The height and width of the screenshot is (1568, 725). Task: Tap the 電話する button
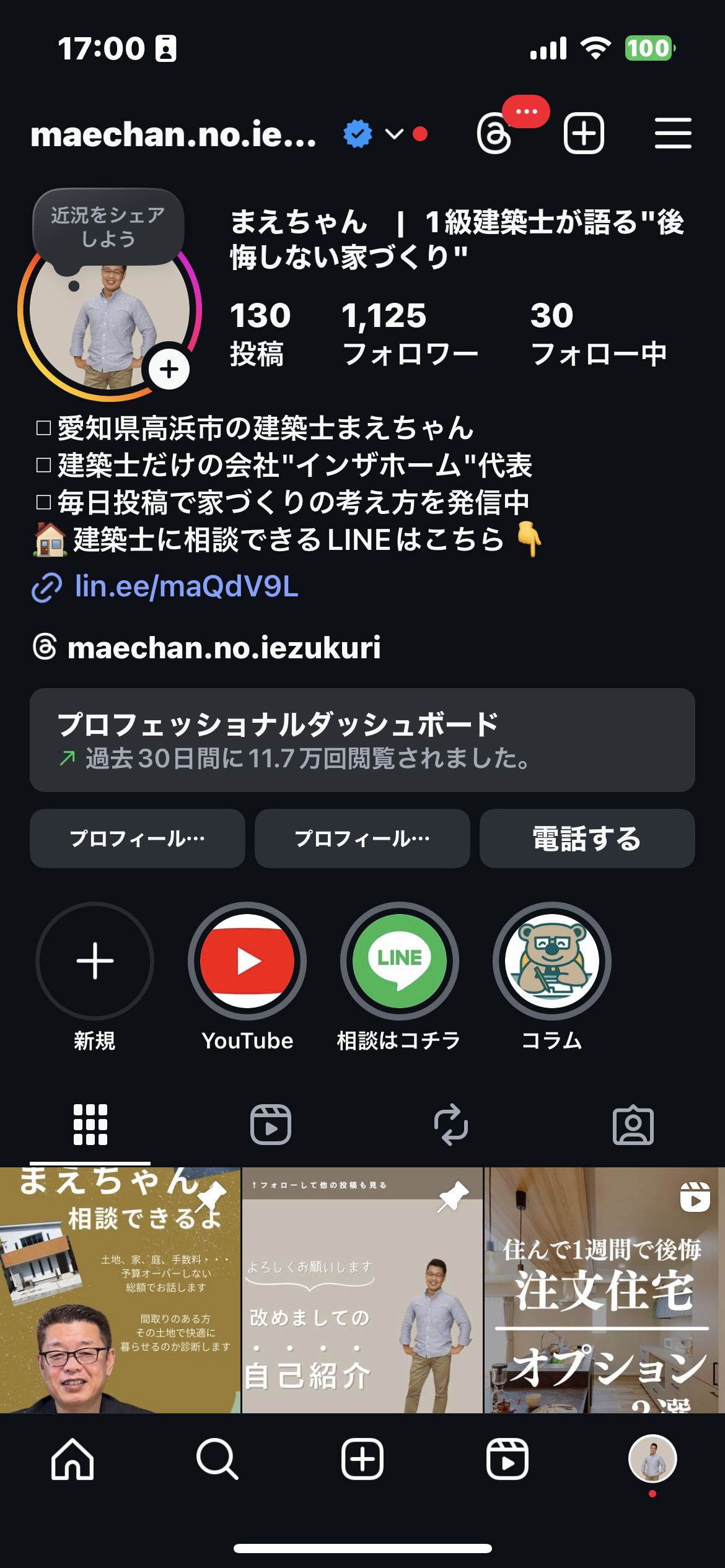pyautogui.click(x=587, y=838)
